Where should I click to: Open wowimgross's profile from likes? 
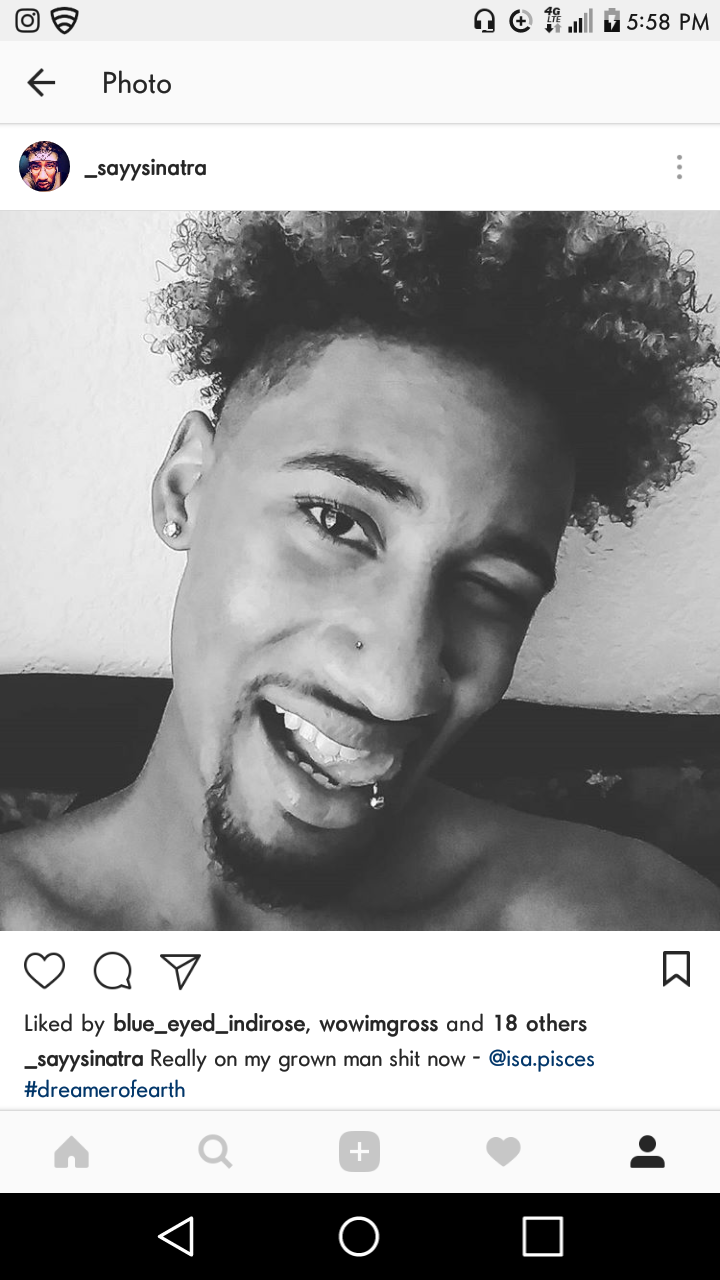click(x=378, y=1024)
